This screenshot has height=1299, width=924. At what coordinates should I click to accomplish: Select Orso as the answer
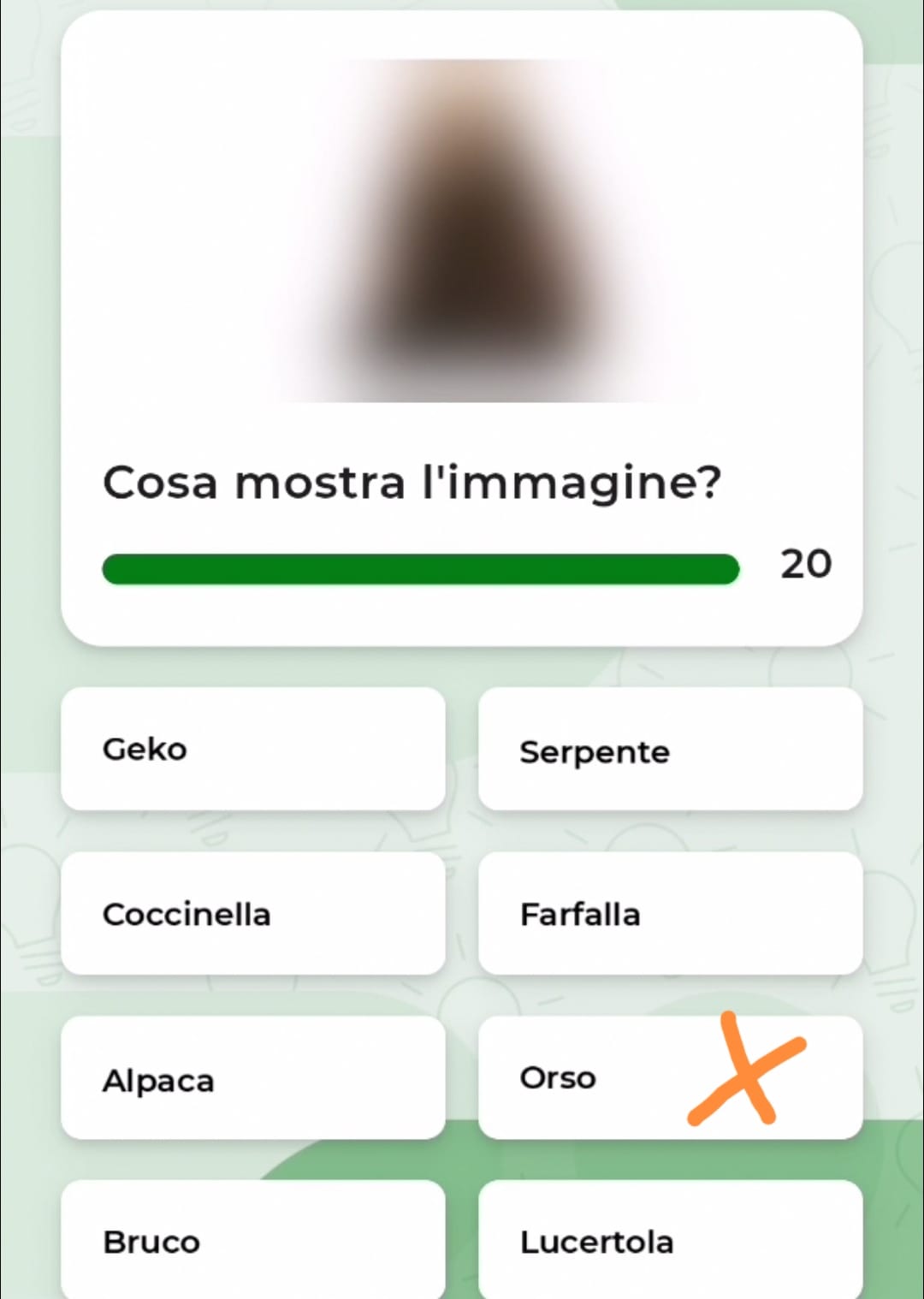click(599, 1078)
